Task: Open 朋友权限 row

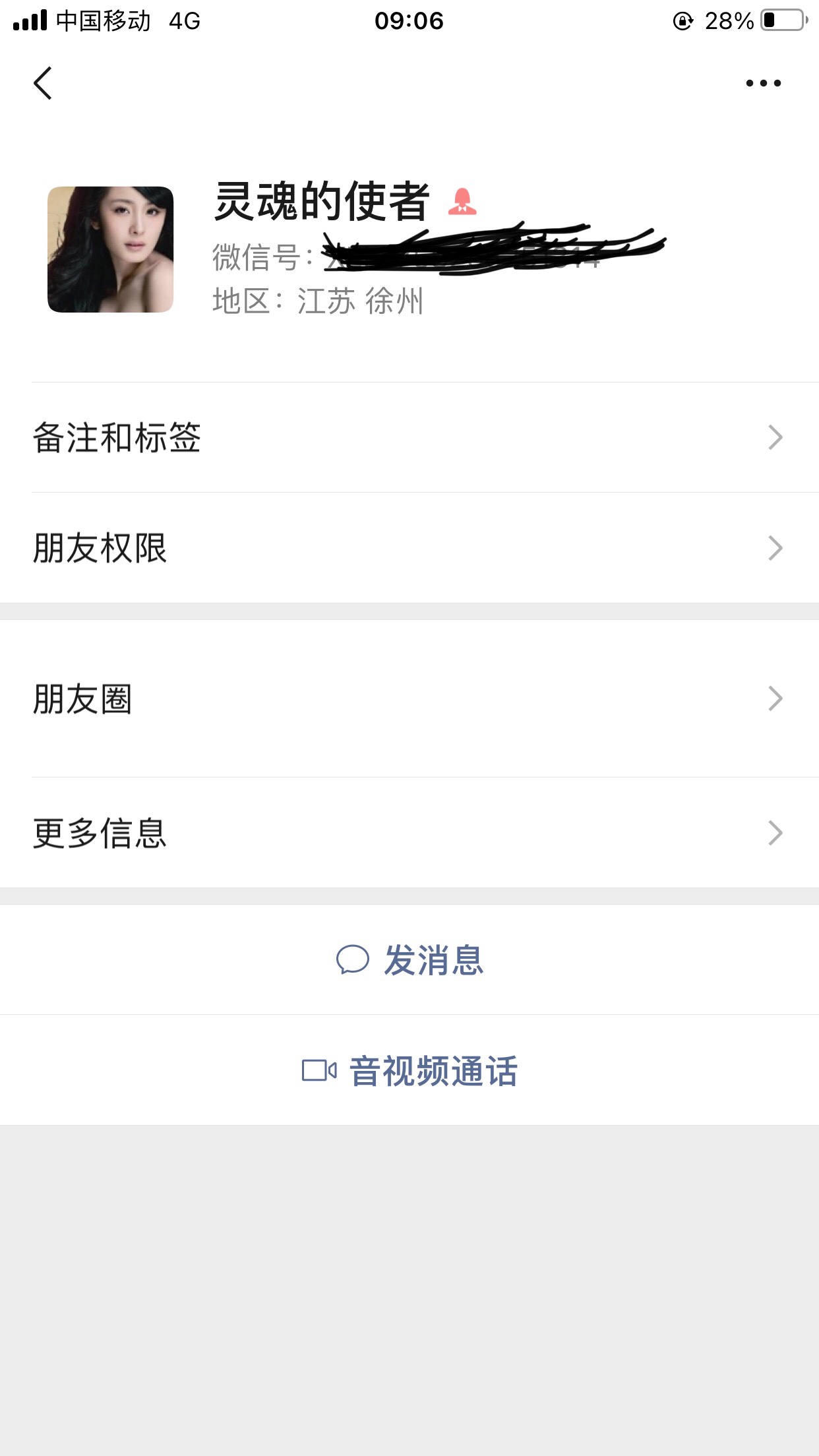Action: pos(409,548)
